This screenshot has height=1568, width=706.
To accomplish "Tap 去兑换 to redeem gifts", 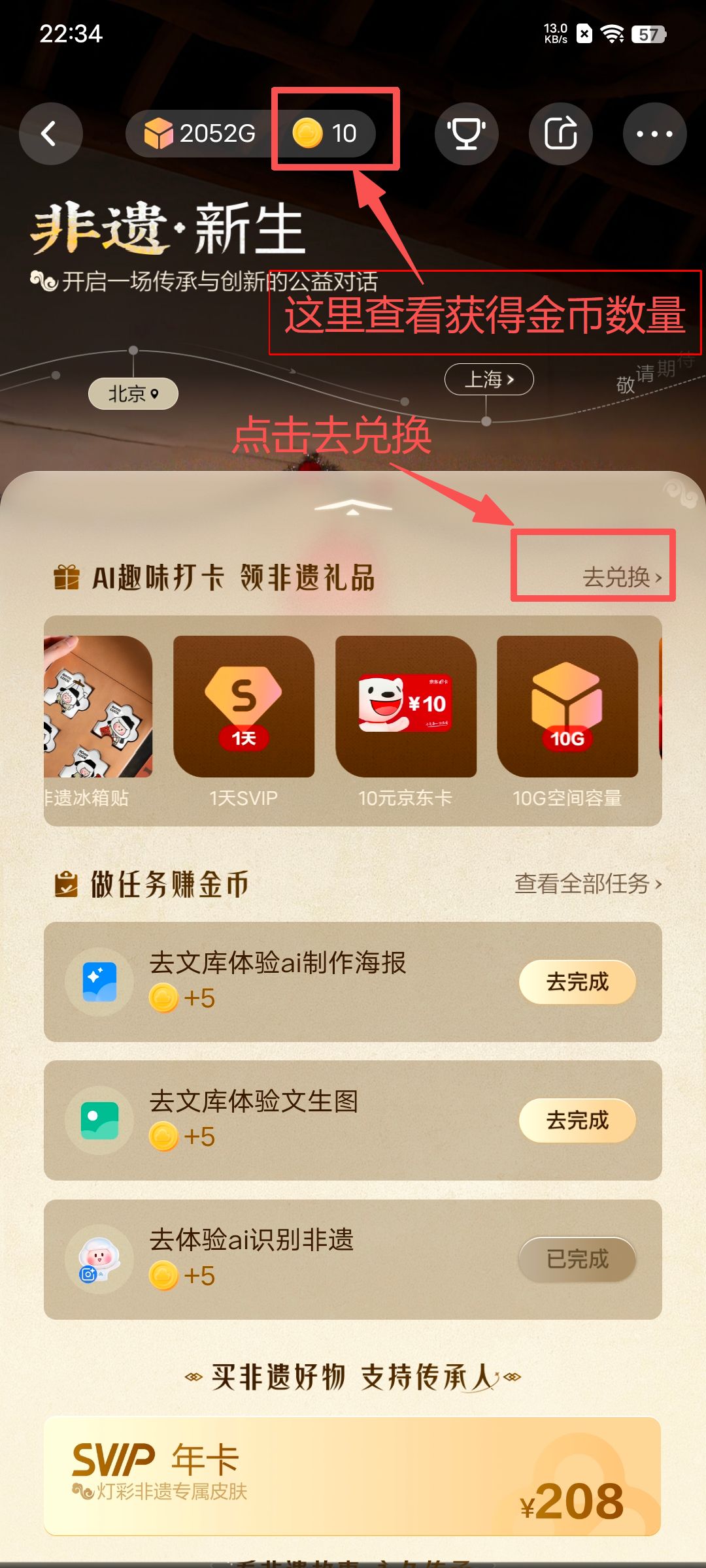I will tap(622, 577).
